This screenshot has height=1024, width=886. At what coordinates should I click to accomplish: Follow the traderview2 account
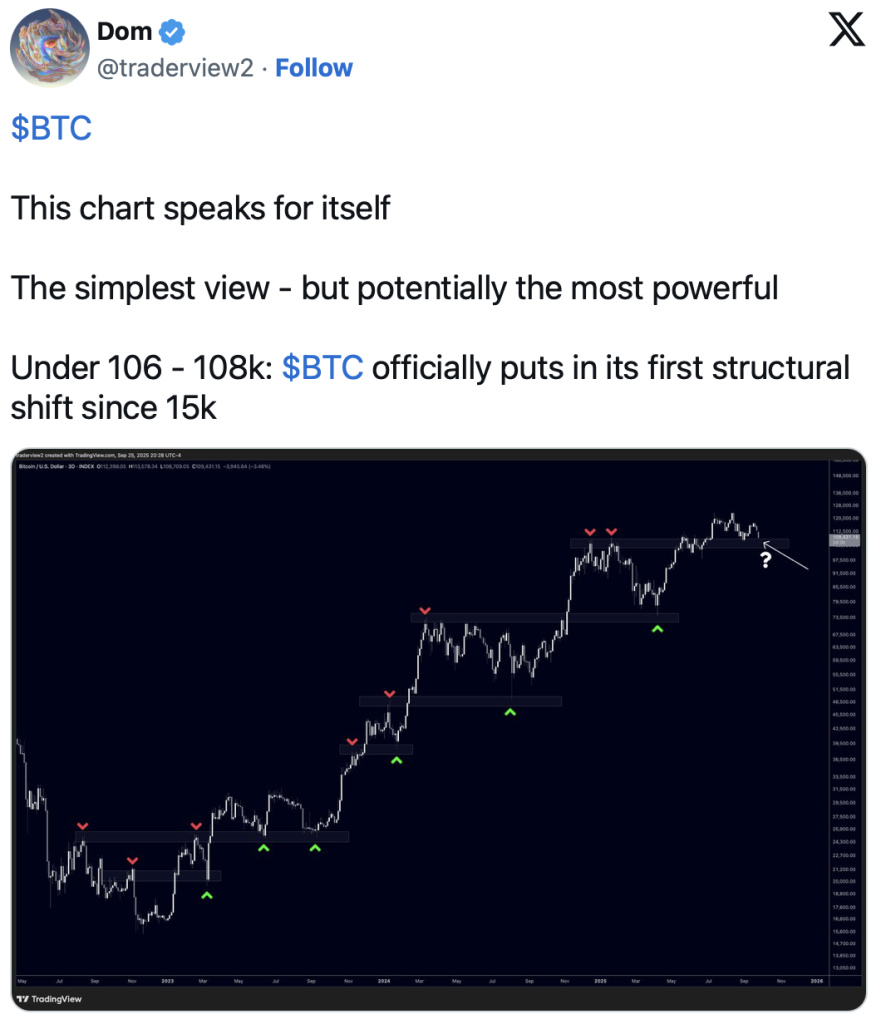tap(314, 68)
